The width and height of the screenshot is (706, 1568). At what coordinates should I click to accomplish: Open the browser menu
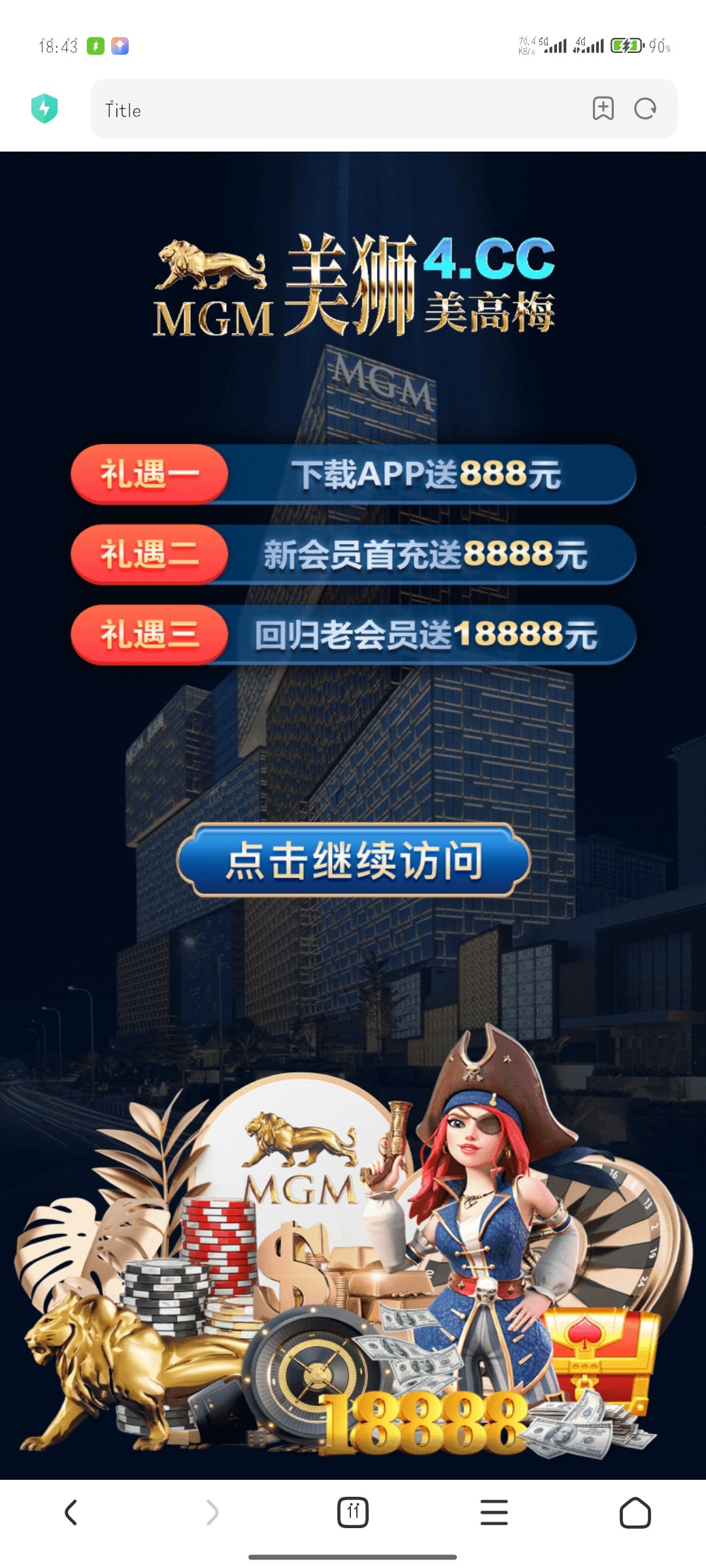coord(494,1512)
